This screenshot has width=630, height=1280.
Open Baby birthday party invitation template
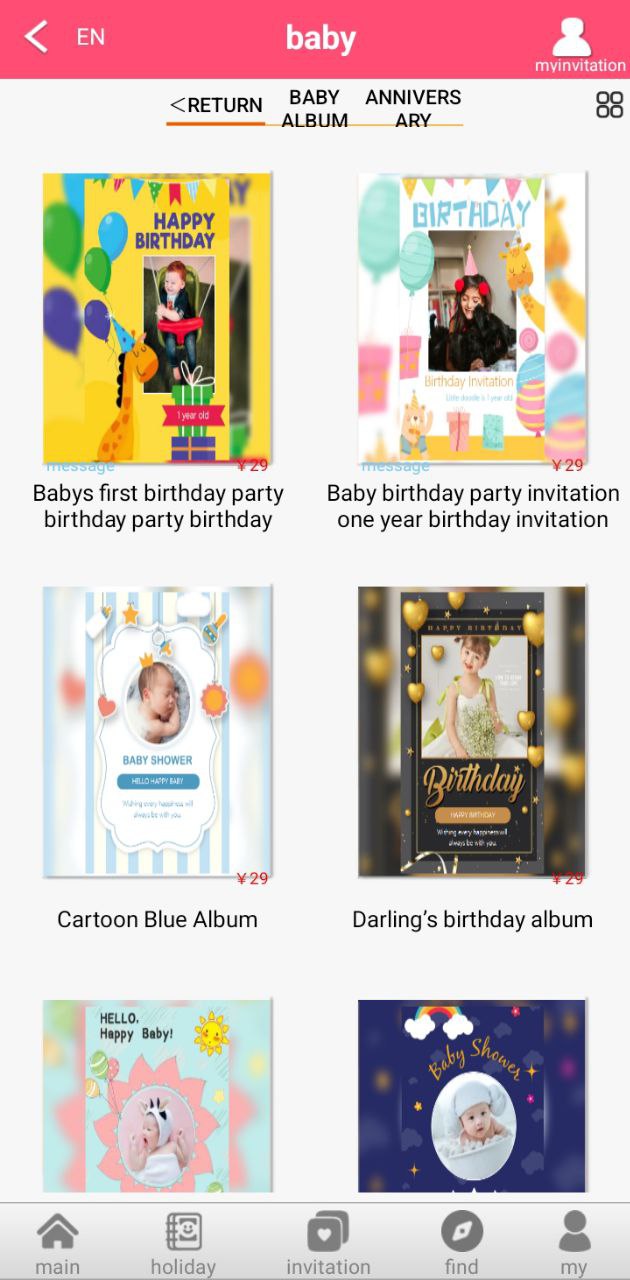click(472, 318)
